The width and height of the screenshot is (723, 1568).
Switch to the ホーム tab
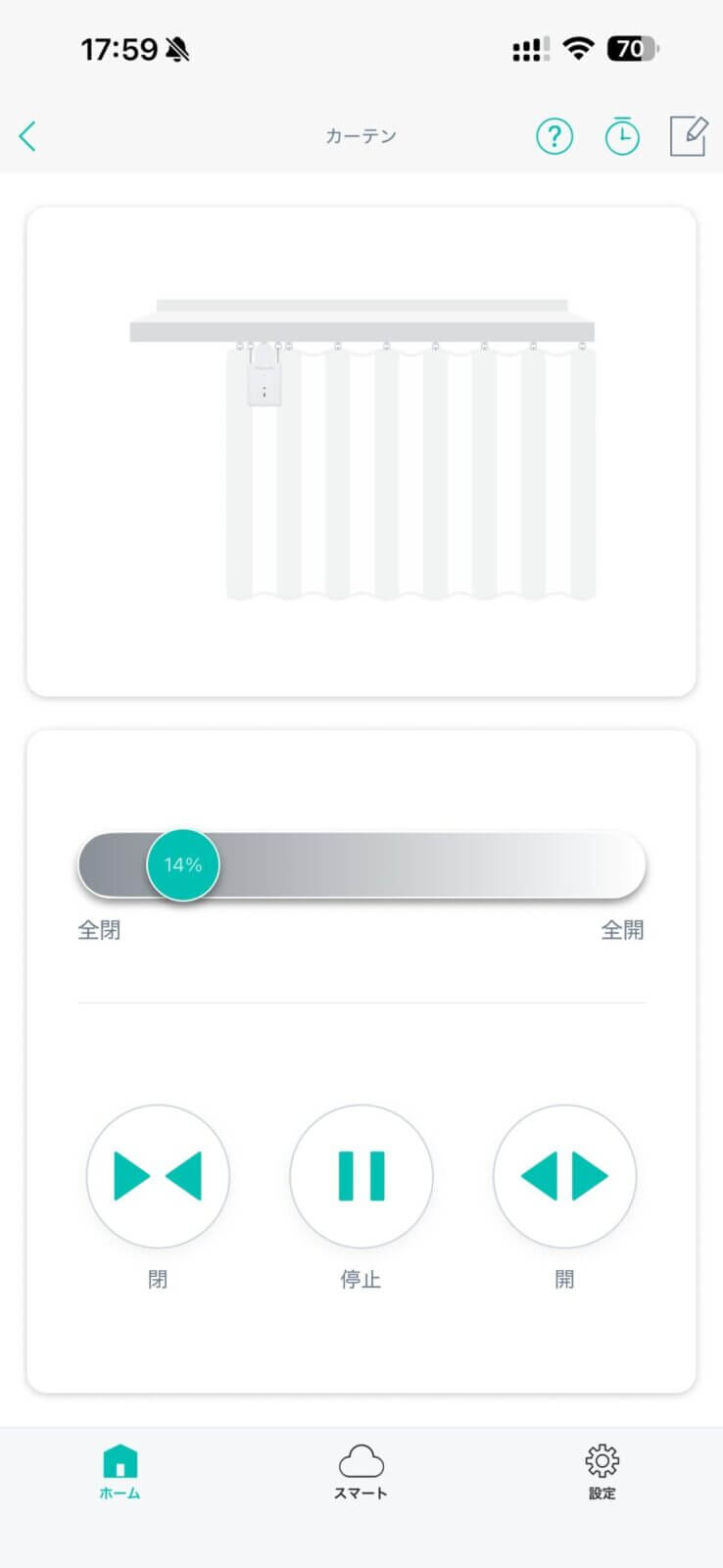[120, 1472]
